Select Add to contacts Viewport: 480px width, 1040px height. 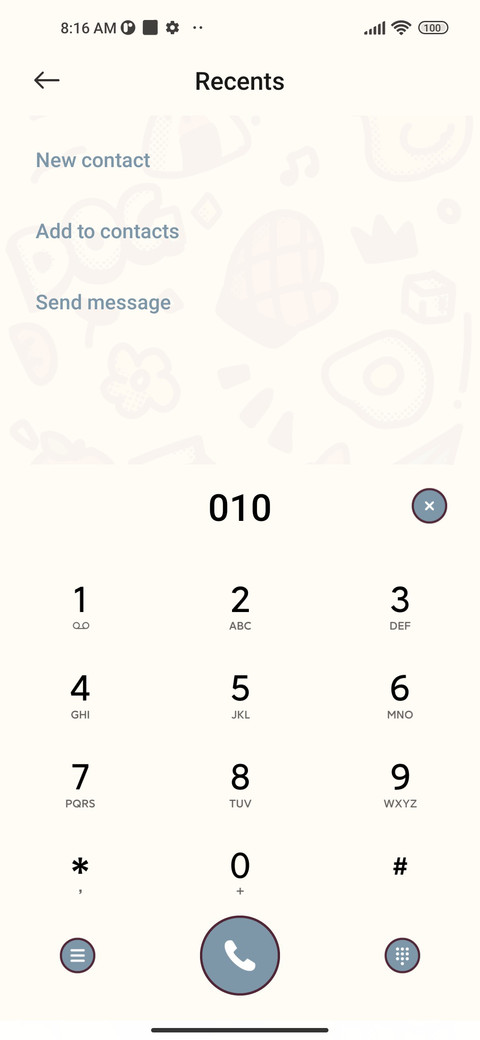(x=107, y=231)
